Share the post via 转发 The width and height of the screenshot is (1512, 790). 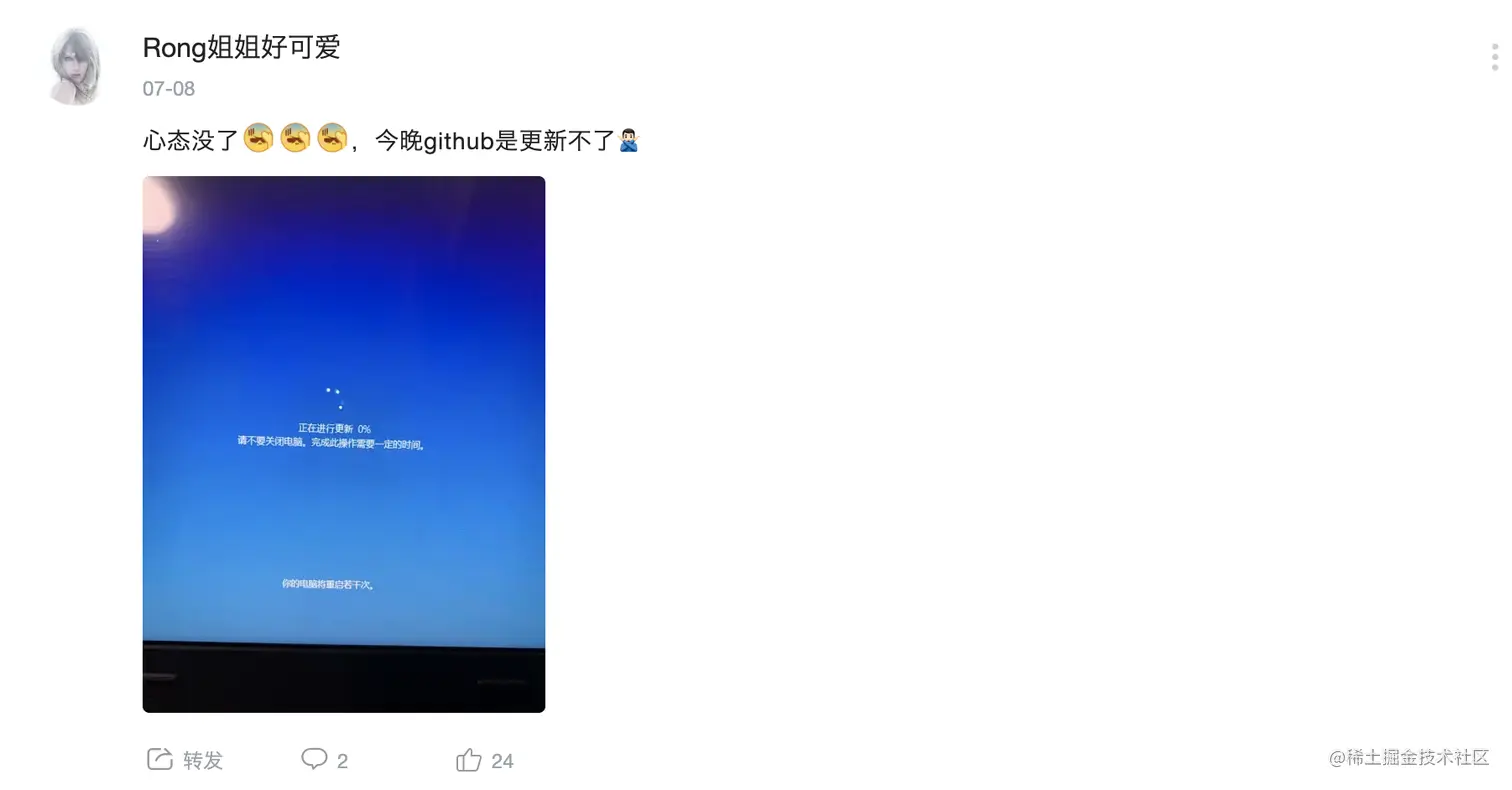pos(185,760)
